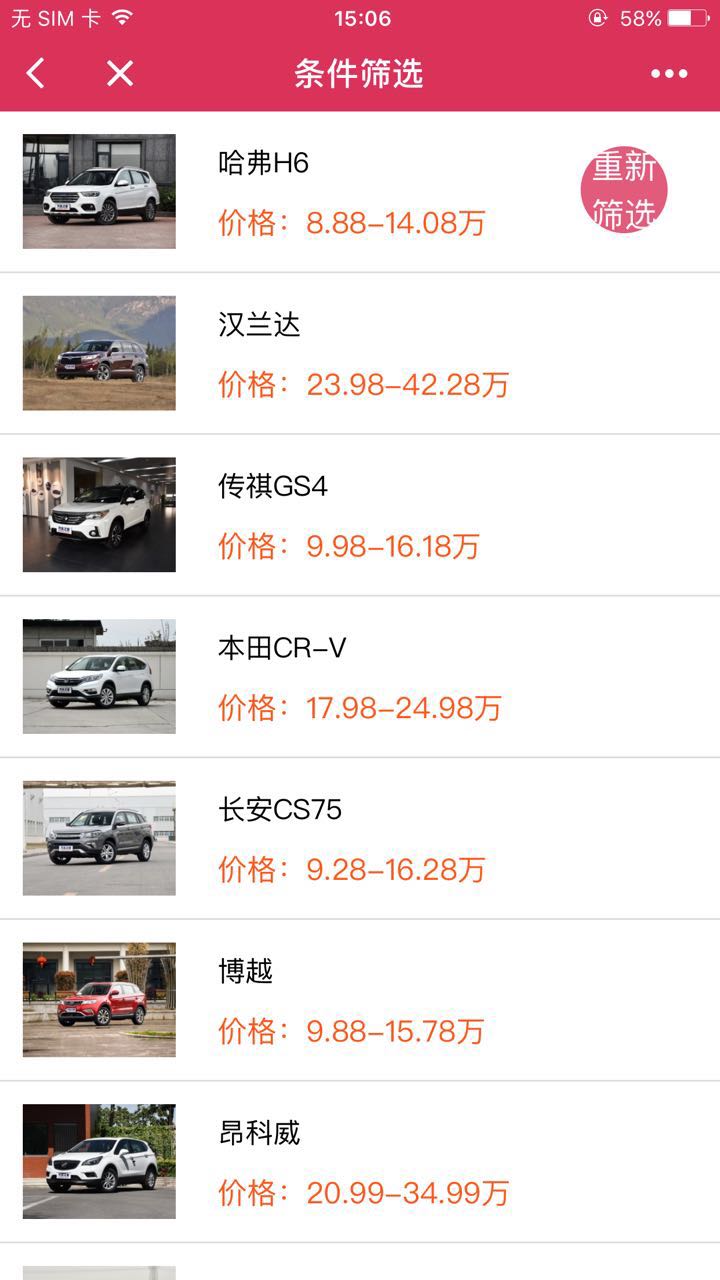
Task: Close the filter page with X
Action: (120, 73)
